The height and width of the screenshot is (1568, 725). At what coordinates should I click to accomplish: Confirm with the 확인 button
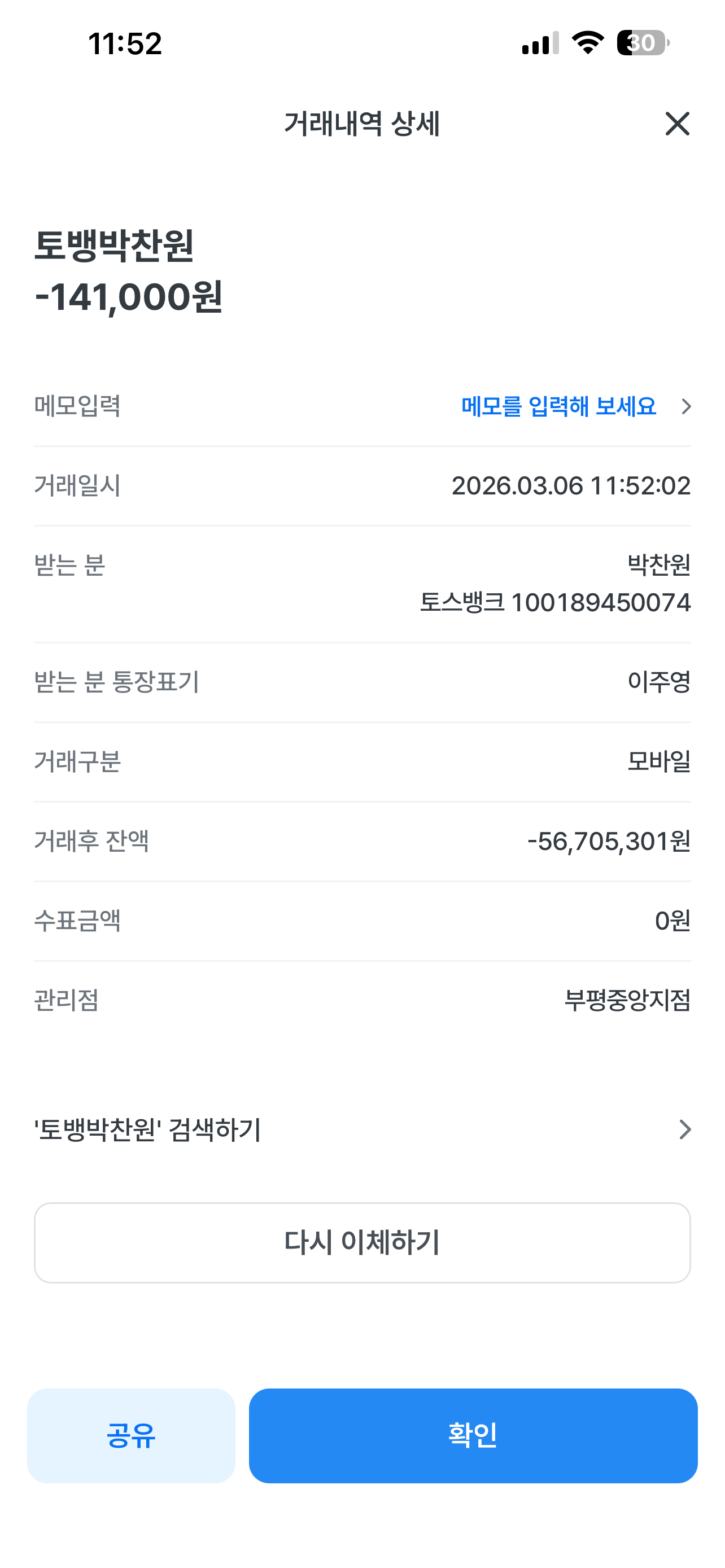click(473, 1435)
